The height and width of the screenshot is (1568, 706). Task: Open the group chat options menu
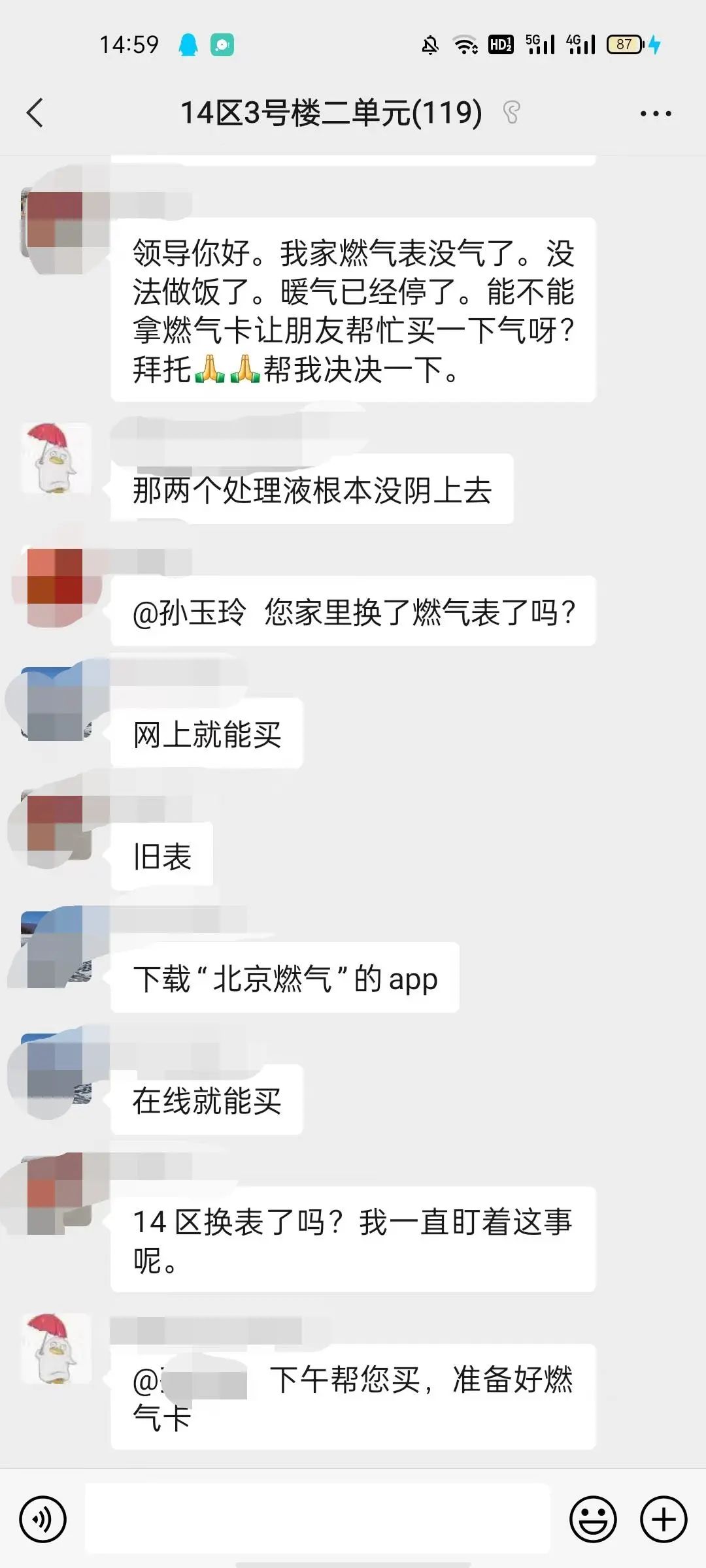[655, 114]
